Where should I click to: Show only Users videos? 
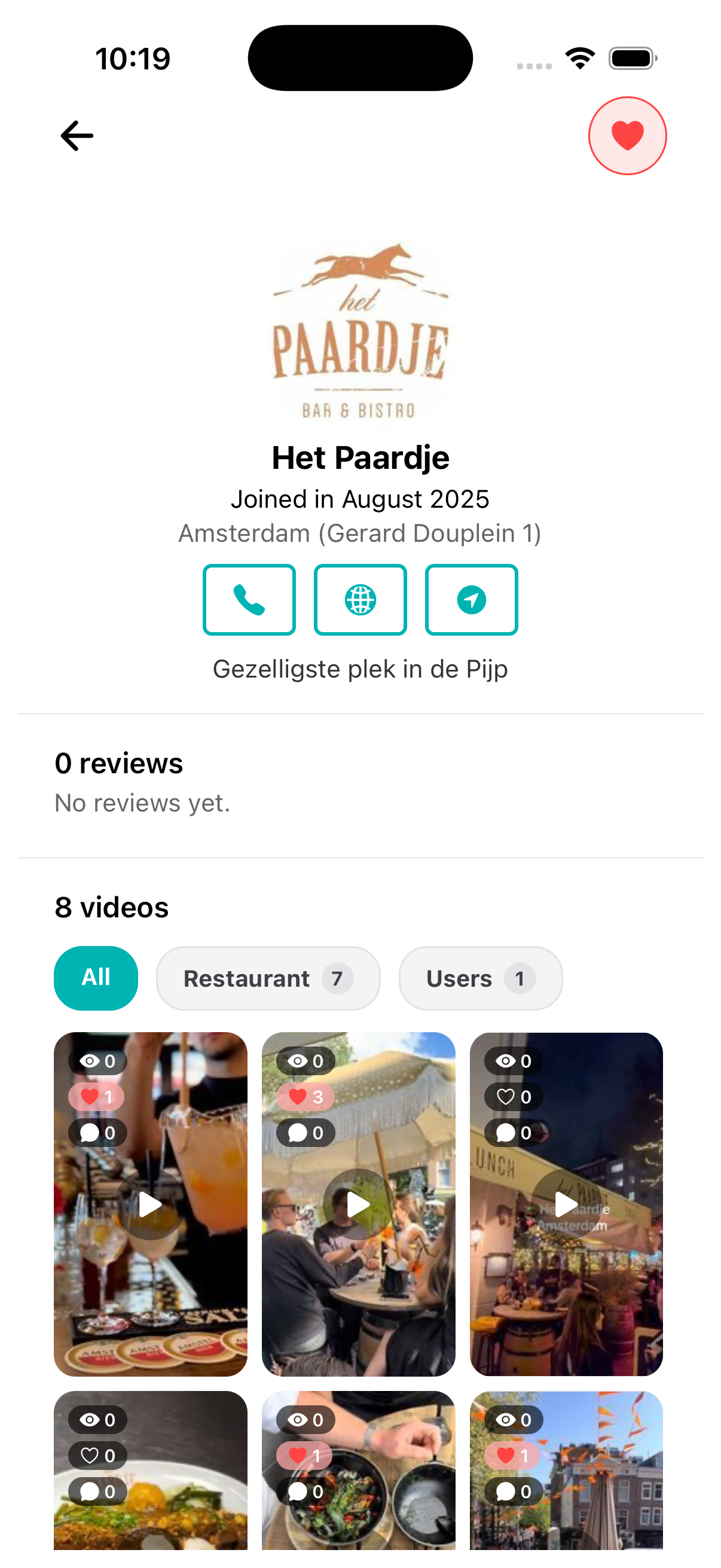coord(480,978)
